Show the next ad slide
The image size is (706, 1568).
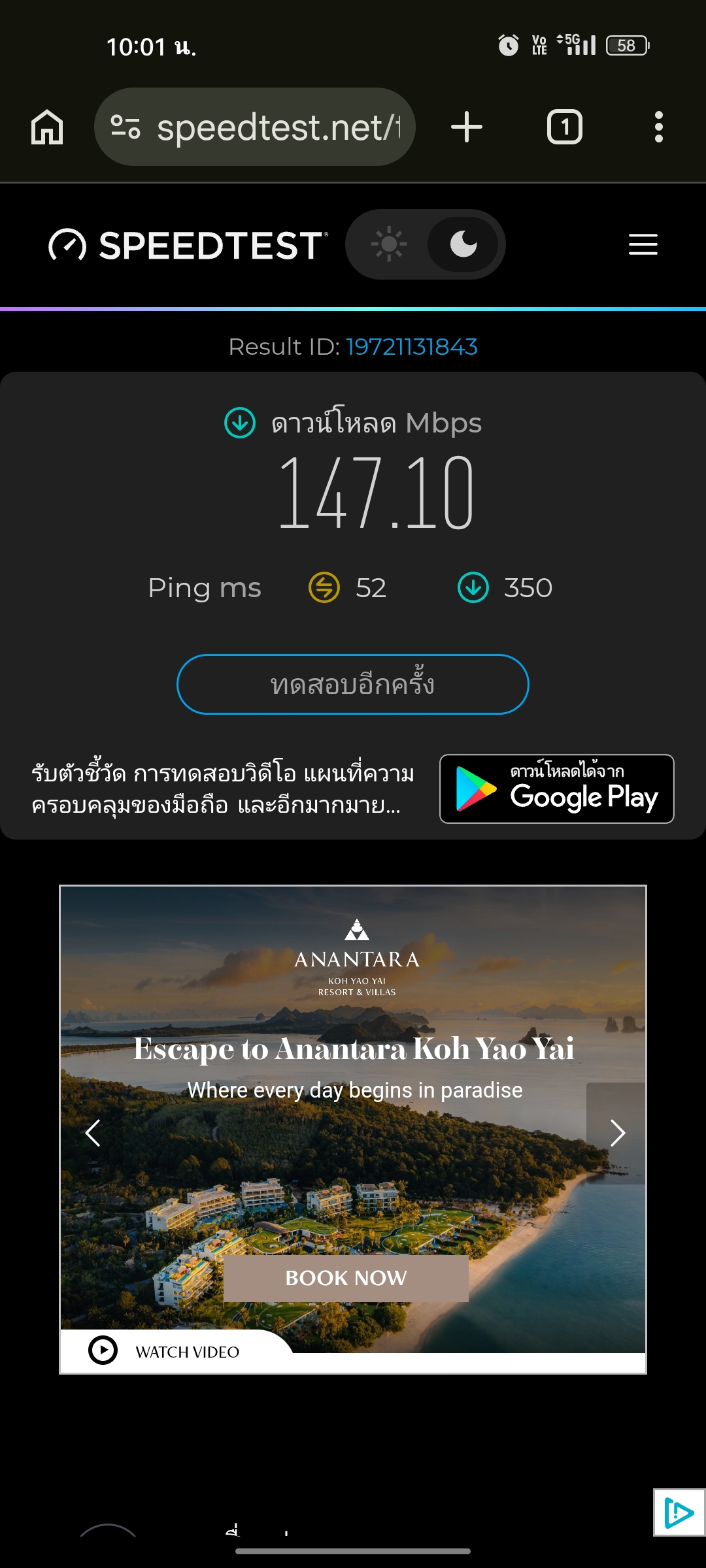(616, 1133)
